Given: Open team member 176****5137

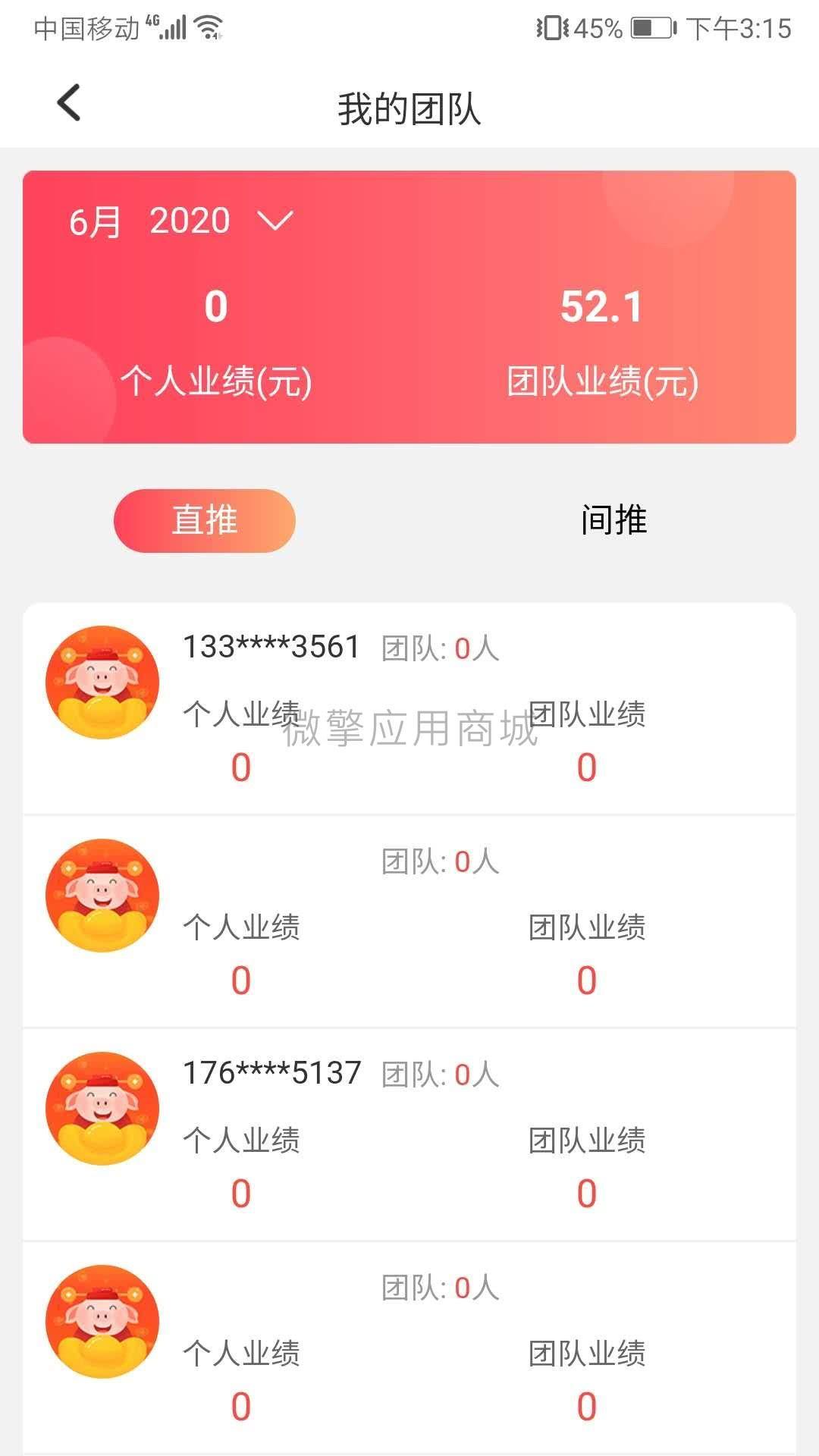Looking at the screenshot, I should click(271, 1074).
